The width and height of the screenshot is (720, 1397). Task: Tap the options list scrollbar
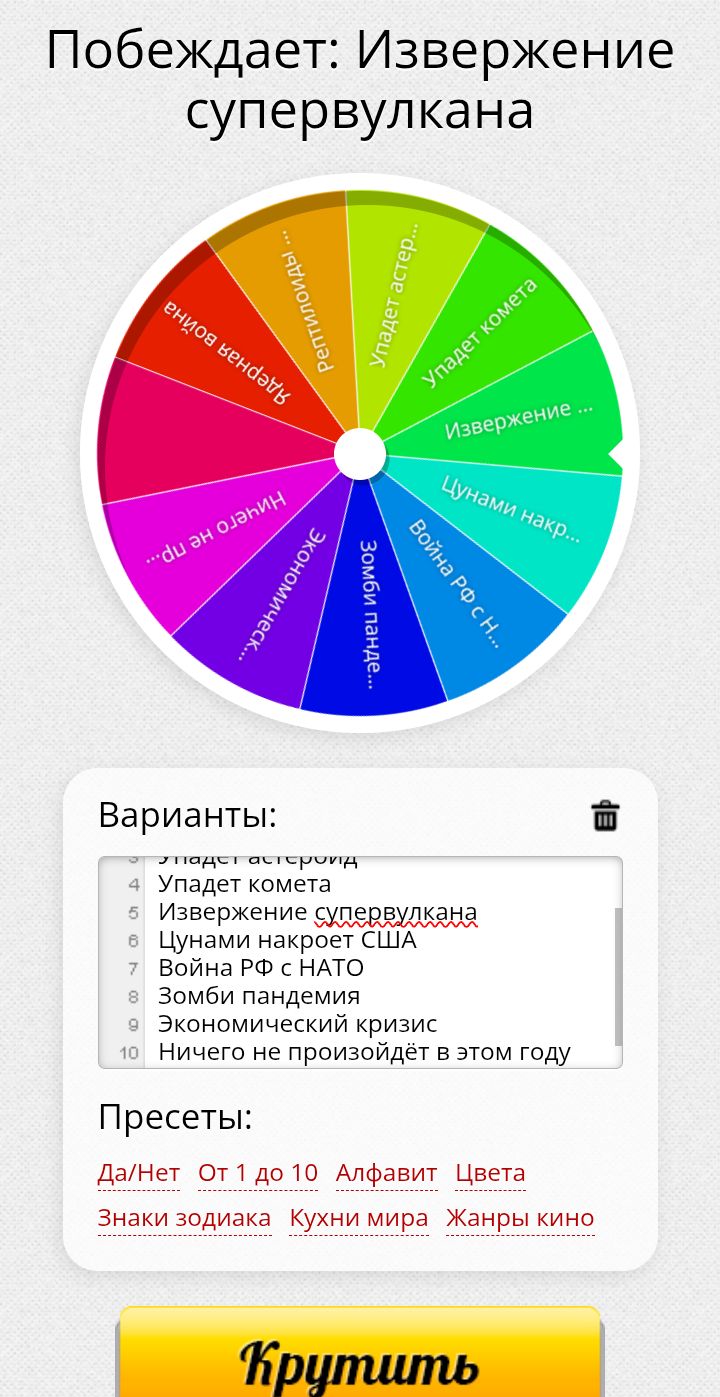coord(617,976)
